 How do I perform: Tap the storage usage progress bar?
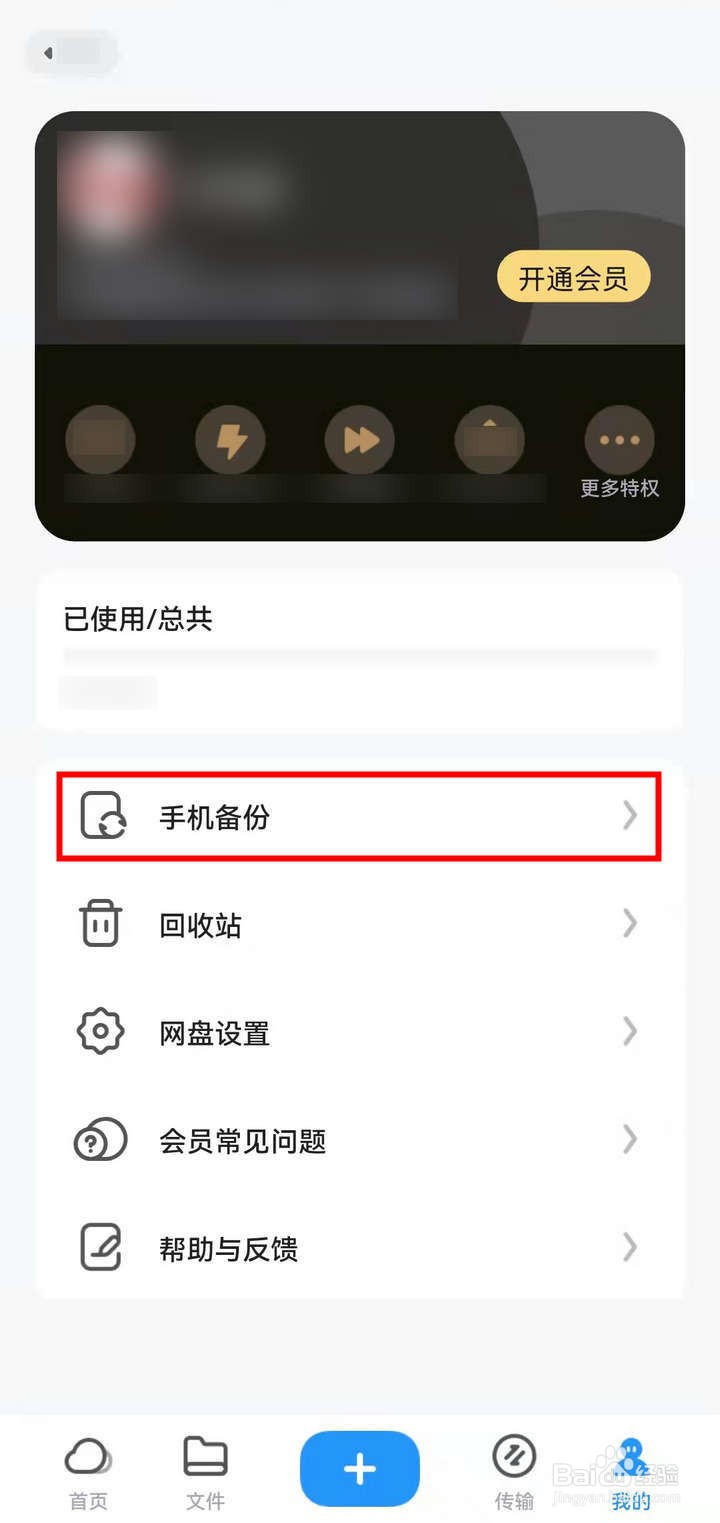tap(360, 658)
